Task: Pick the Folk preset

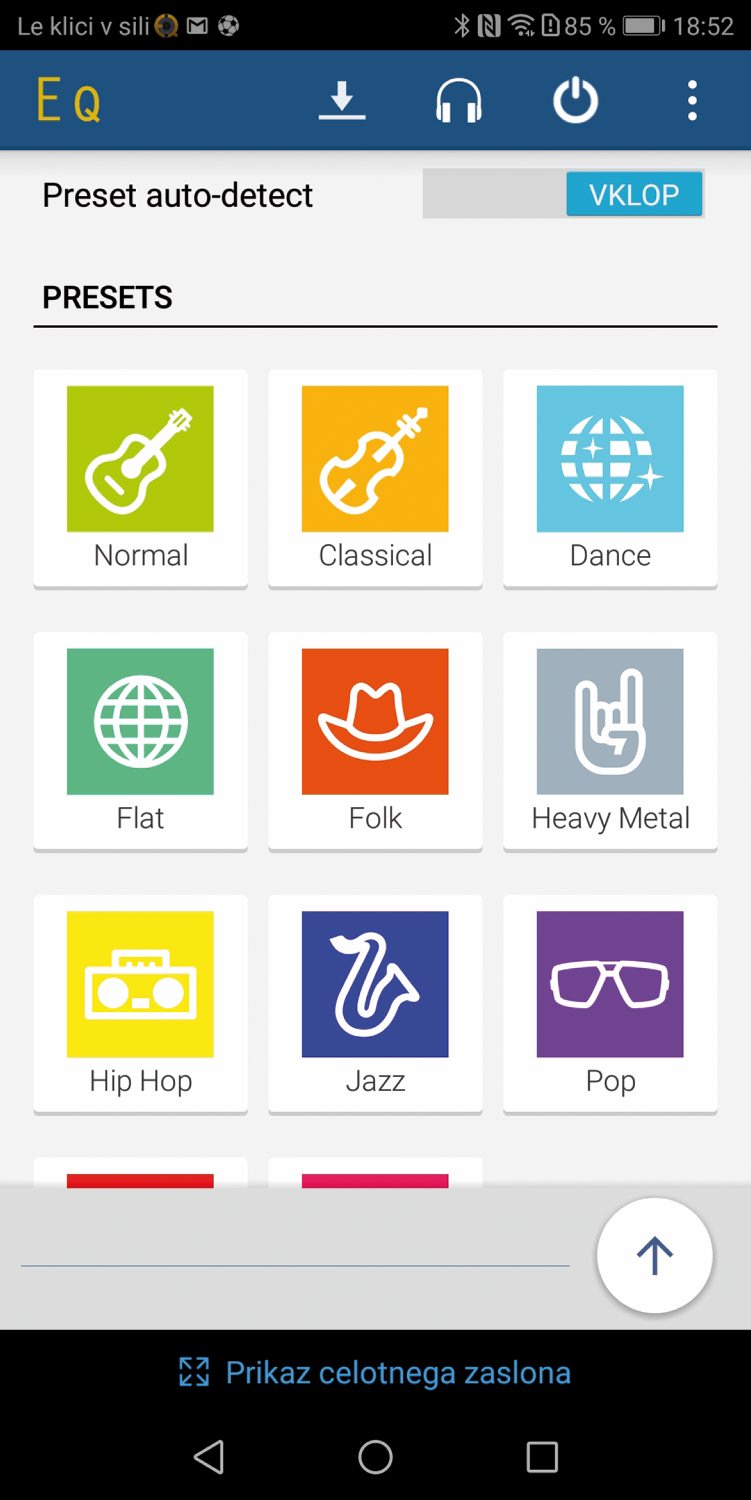Action: tap(375, 741)
